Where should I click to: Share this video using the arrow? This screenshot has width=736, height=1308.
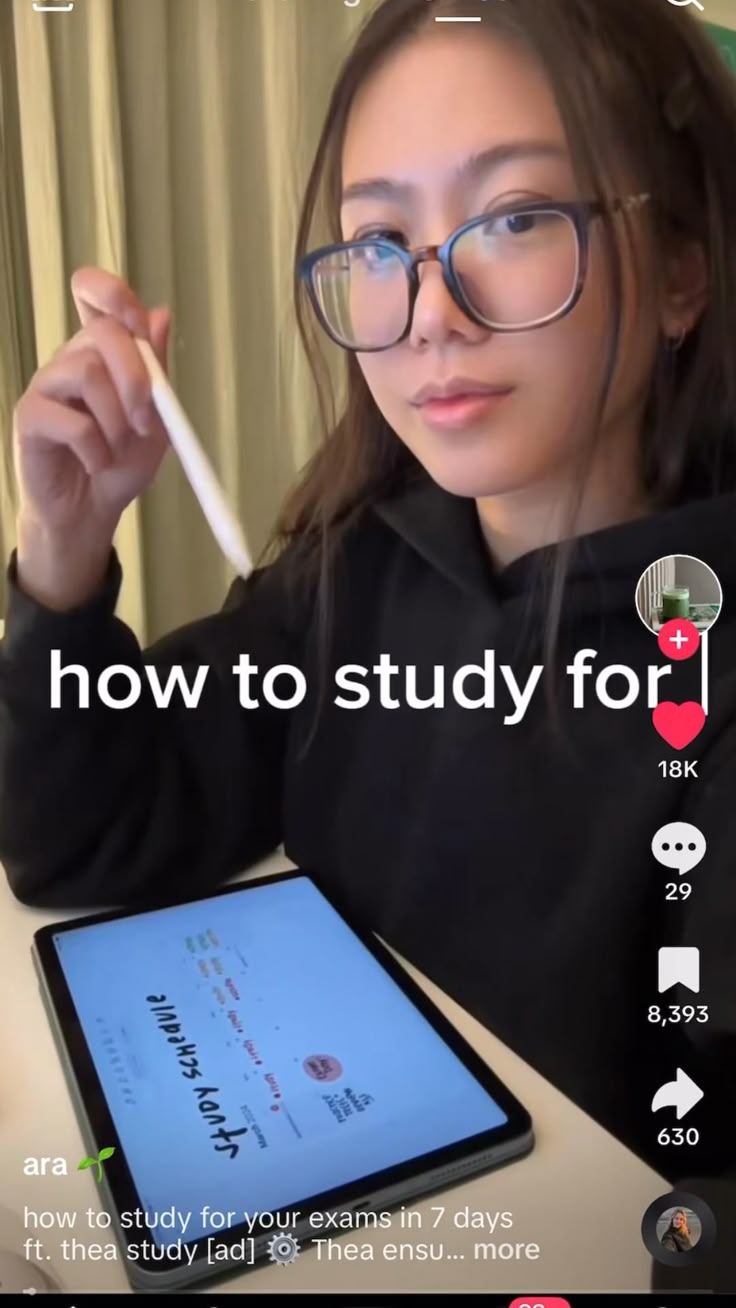[x=678, y=1093]
